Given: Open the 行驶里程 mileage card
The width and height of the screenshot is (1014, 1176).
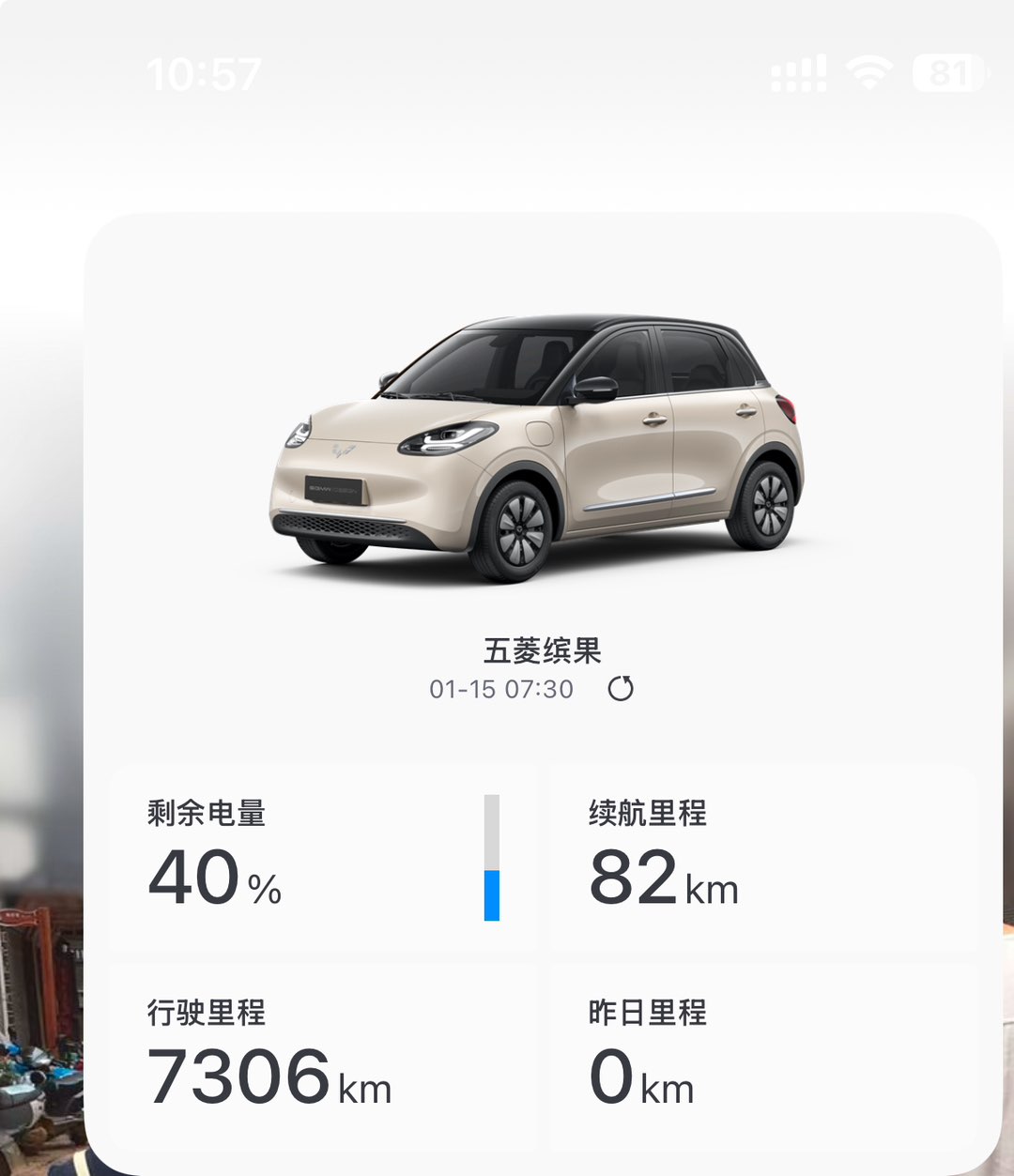Looking at the screenshot, I should pos(324,1056).
